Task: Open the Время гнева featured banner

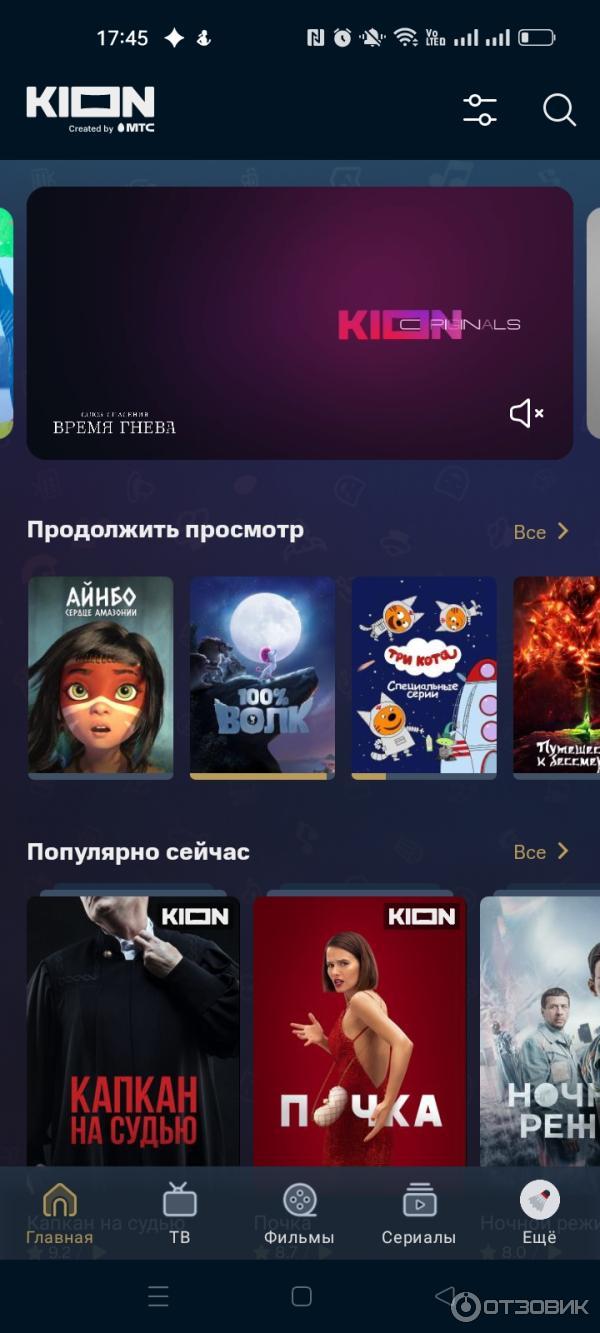Action: tap(300, 322)
